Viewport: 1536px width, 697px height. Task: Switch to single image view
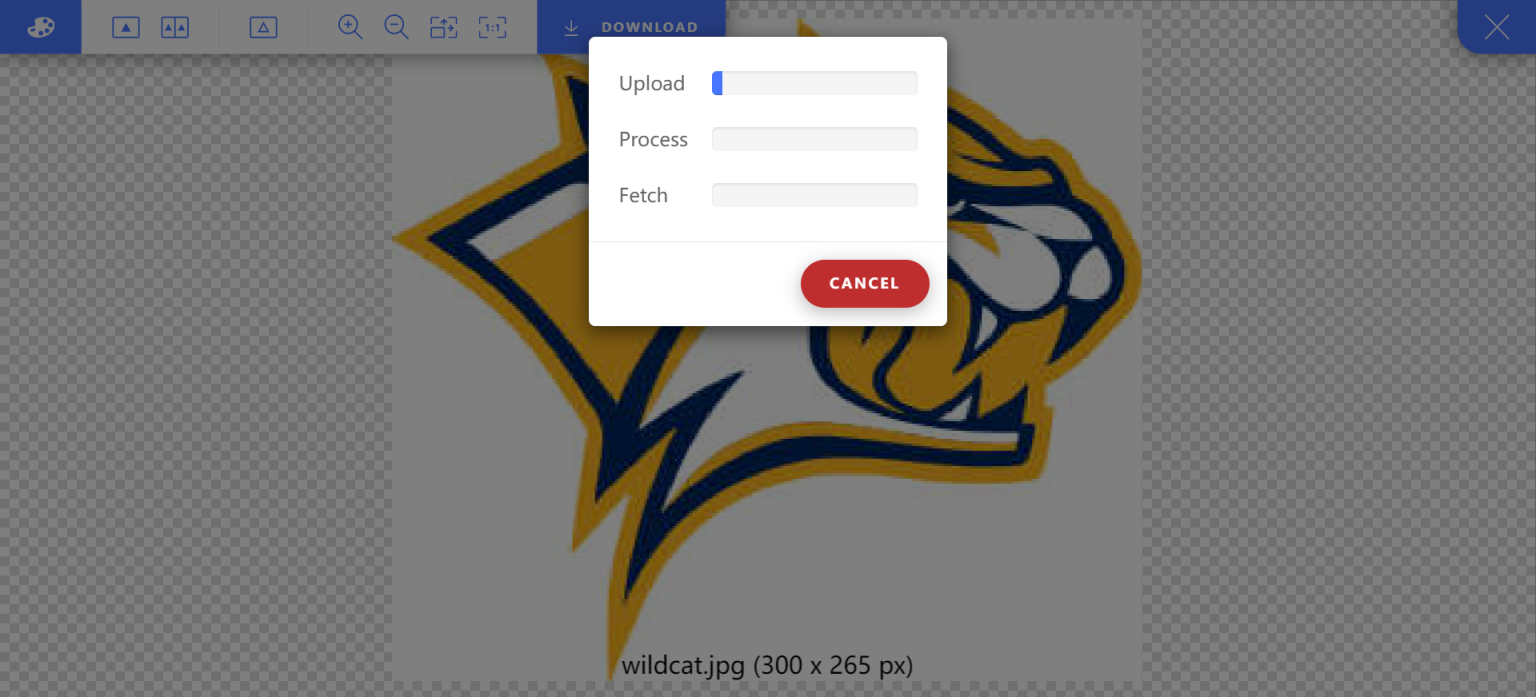pyautogui.click(x=126, y=27)
